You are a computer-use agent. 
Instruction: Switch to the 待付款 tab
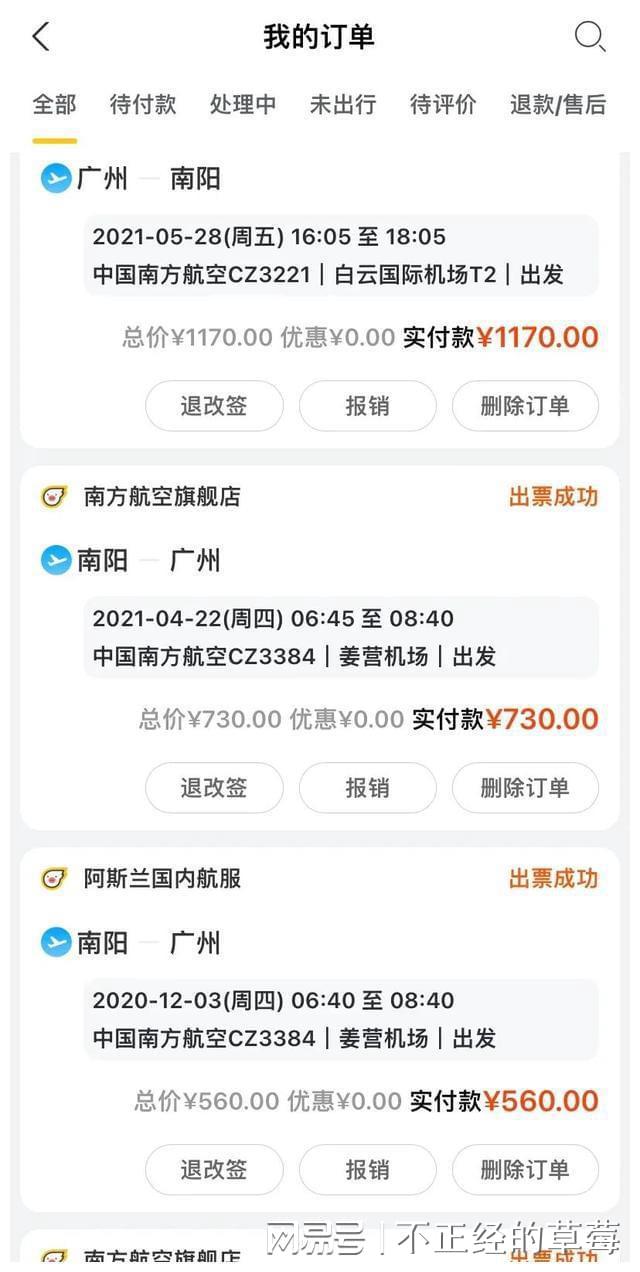tap(143, 104)
